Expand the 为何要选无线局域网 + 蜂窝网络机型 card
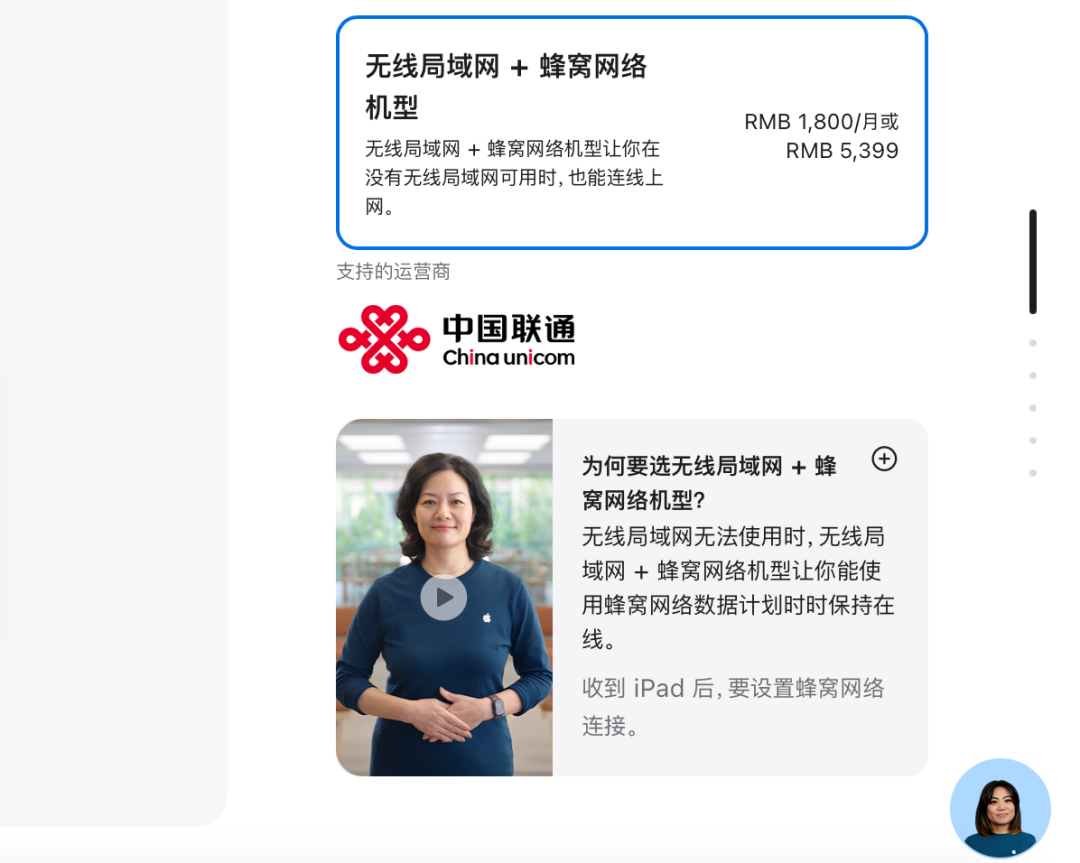The height and width of the screenshot is (863, 1080). click(x=884, y=459)
